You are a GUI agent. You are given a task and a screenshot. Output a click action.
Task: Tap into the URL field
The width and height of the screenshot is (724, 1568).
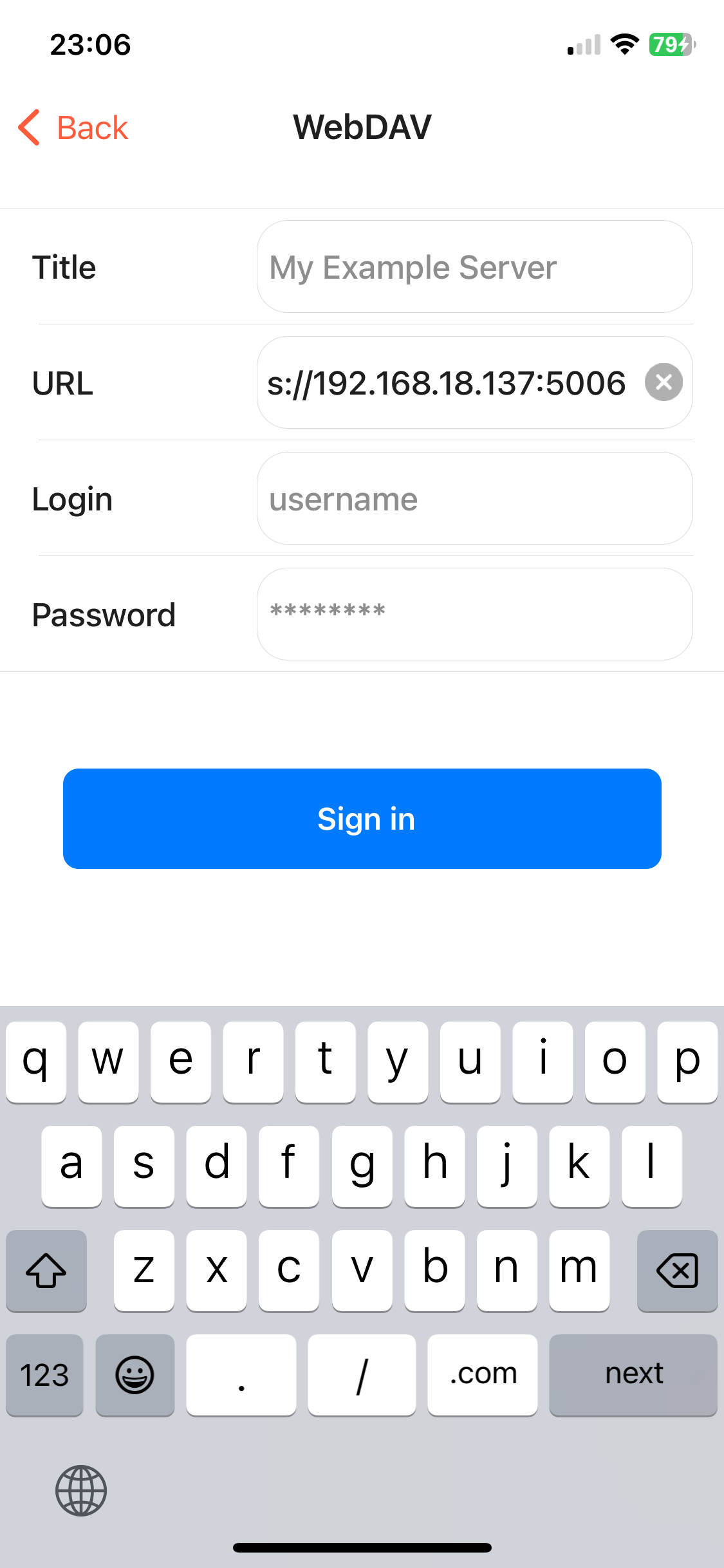click(447, 383)
